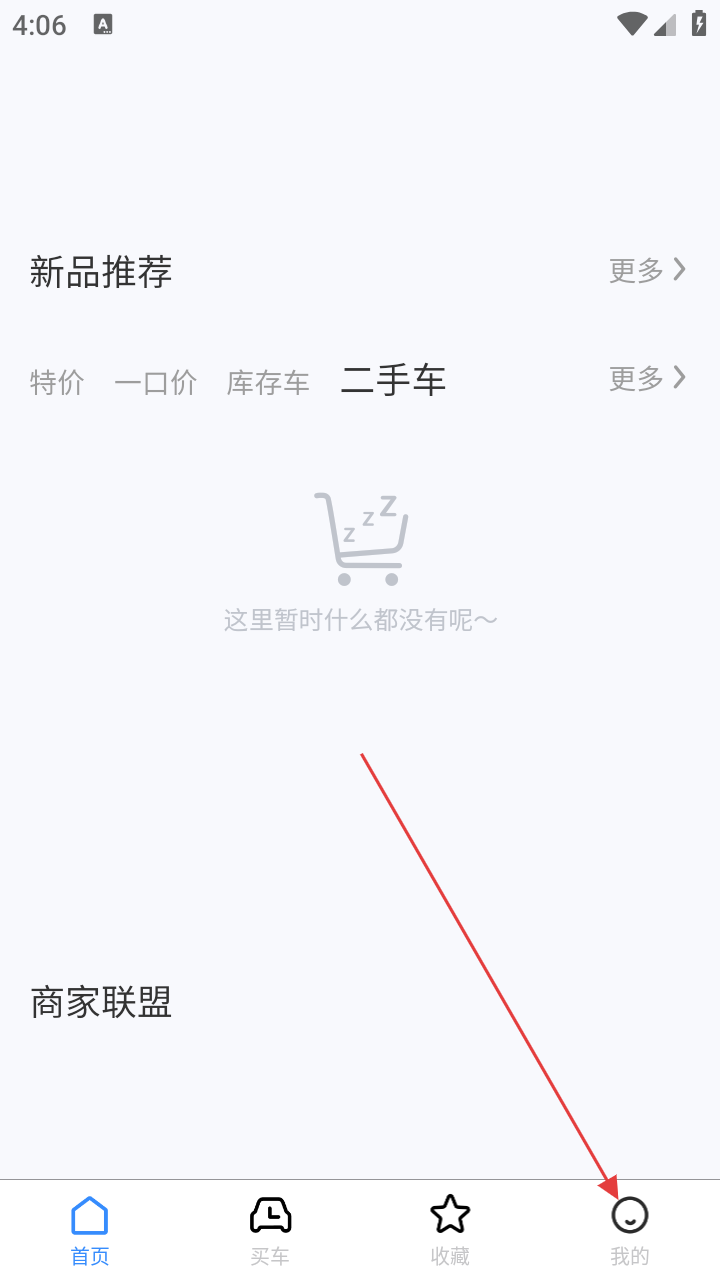Open the 收藏 bottom tab
The image size is (720, 1280).
(450, 1231)
